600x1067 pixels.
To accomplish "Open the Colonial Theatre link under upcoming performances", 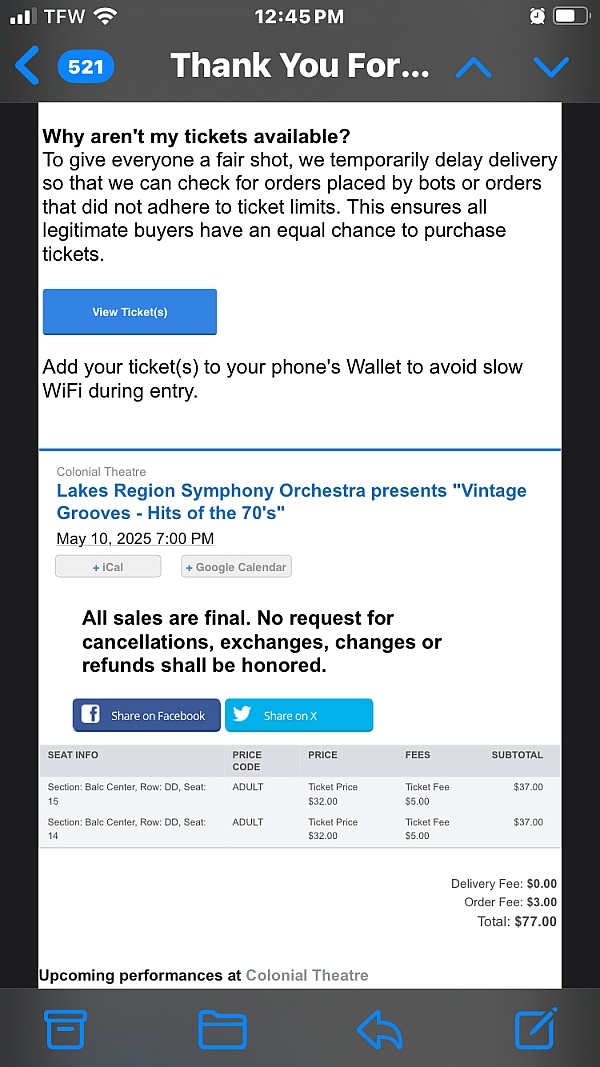I will (x=307, y=975).
